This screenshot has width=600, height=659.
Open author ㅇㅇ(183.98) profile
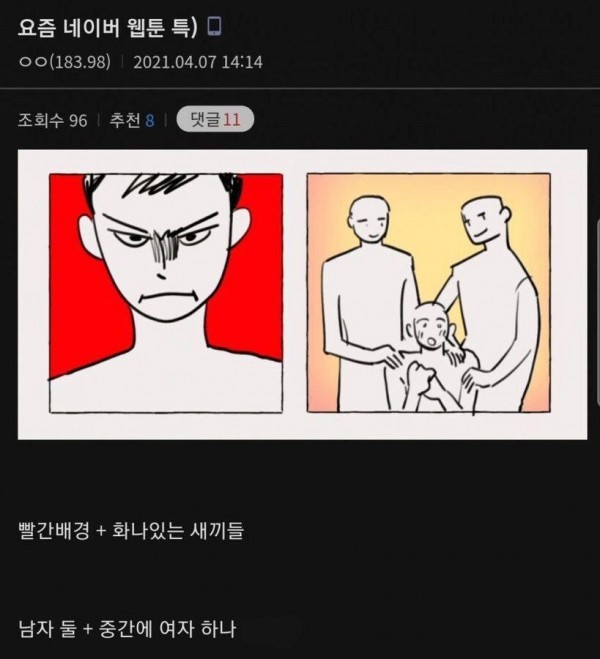click(65, 62)
